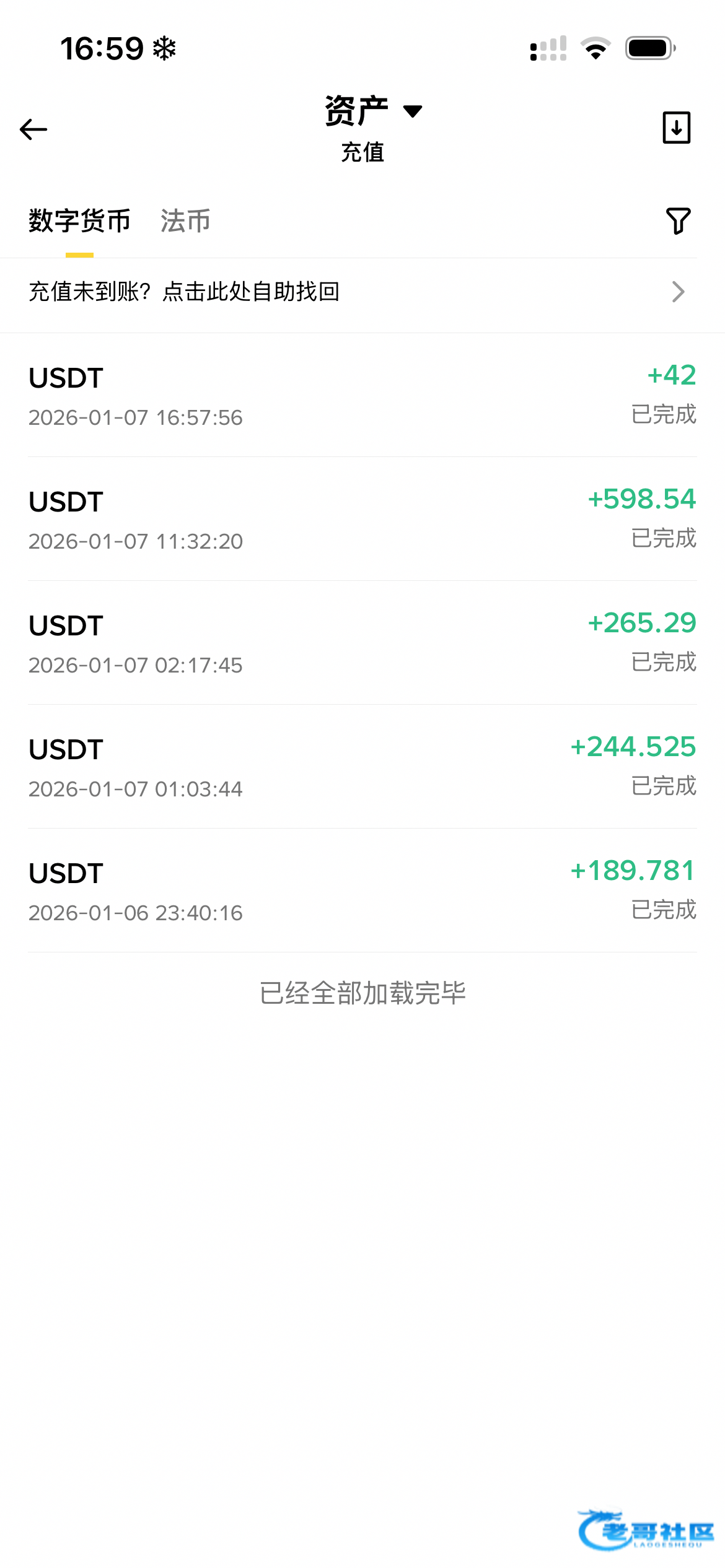This screenshot has width=725, height=1568.
Task: Open the USDT +42 deposit record
Action: tap(362, 395)
